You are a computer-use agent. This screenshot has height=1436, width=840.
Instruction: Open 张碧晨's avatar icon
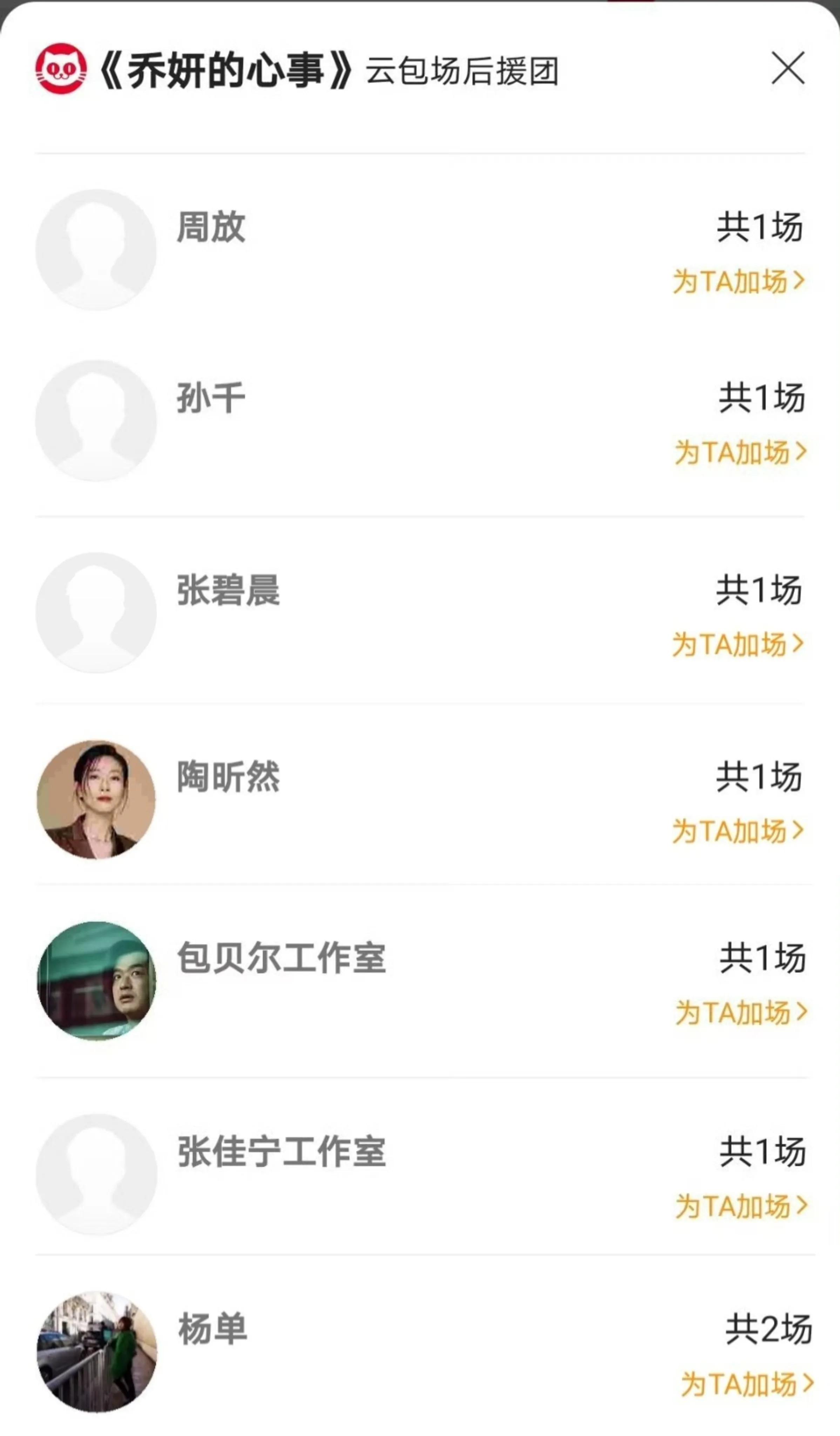97,610
